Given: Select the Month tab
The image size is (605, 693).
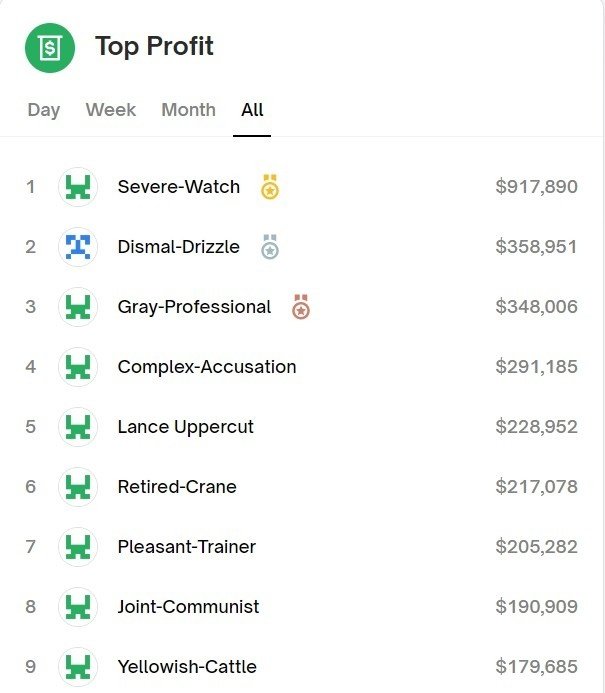Looking at the screenshot, I should point(188,110).
